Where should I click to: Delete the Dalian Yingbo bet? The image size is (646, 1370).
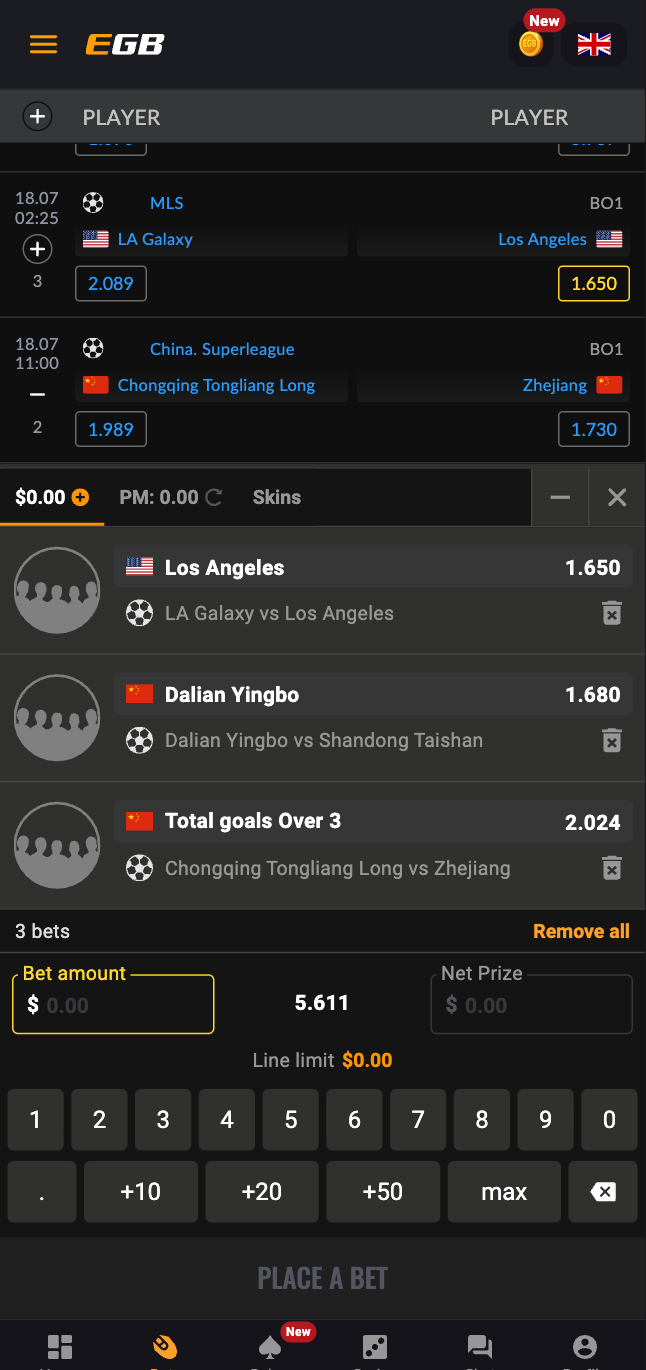tap(612, 740)
